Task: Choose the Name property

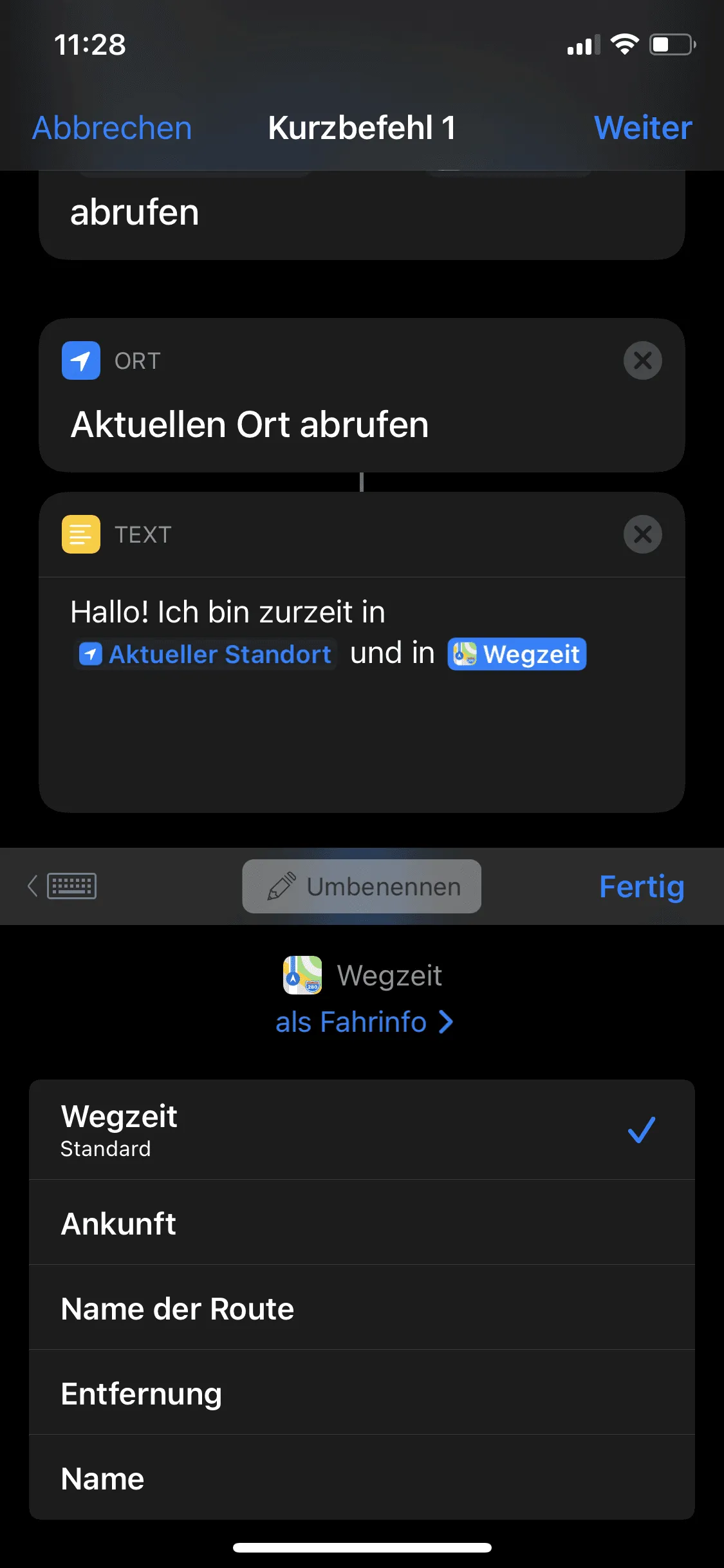Action: click(x=362, y=1478)
